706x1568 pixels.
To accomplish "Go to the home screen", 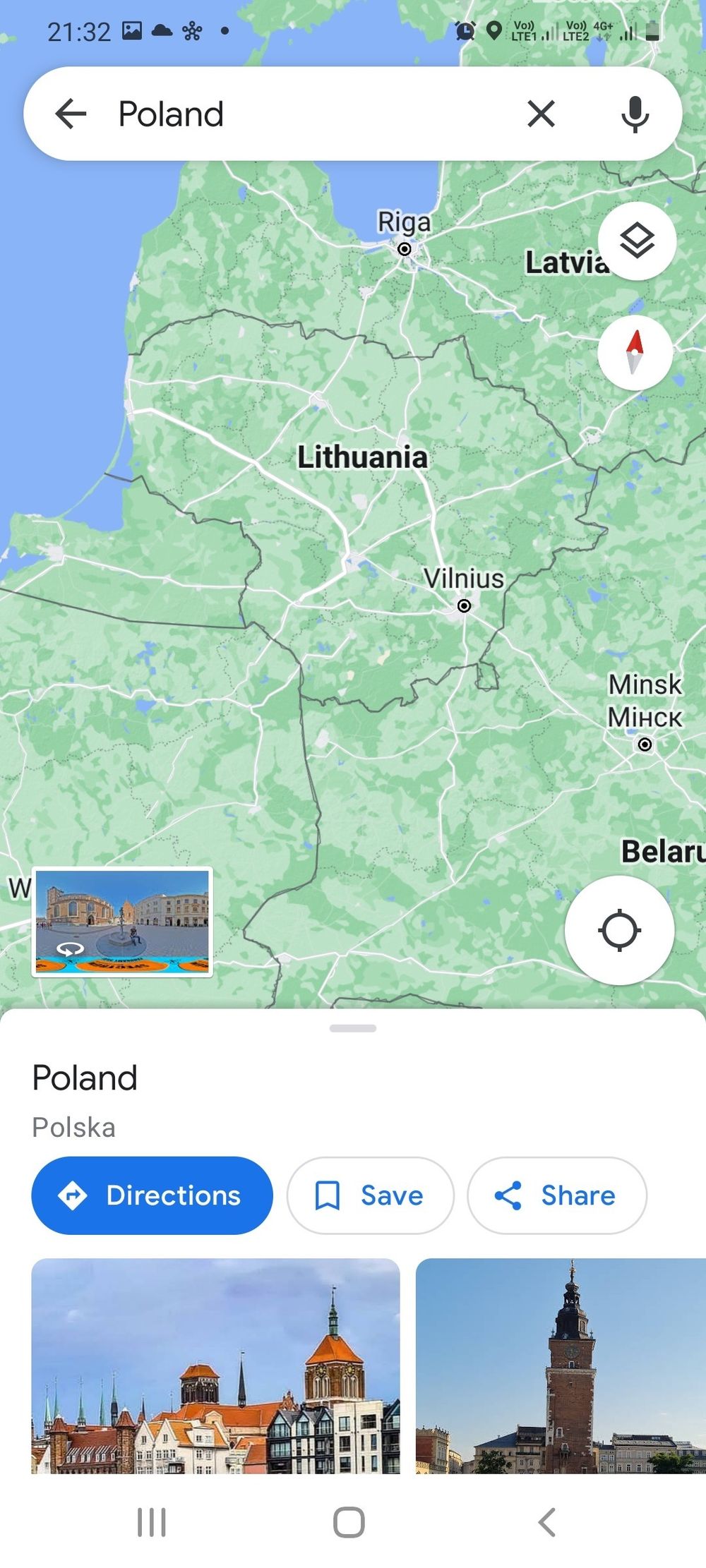I will 349,1522.
